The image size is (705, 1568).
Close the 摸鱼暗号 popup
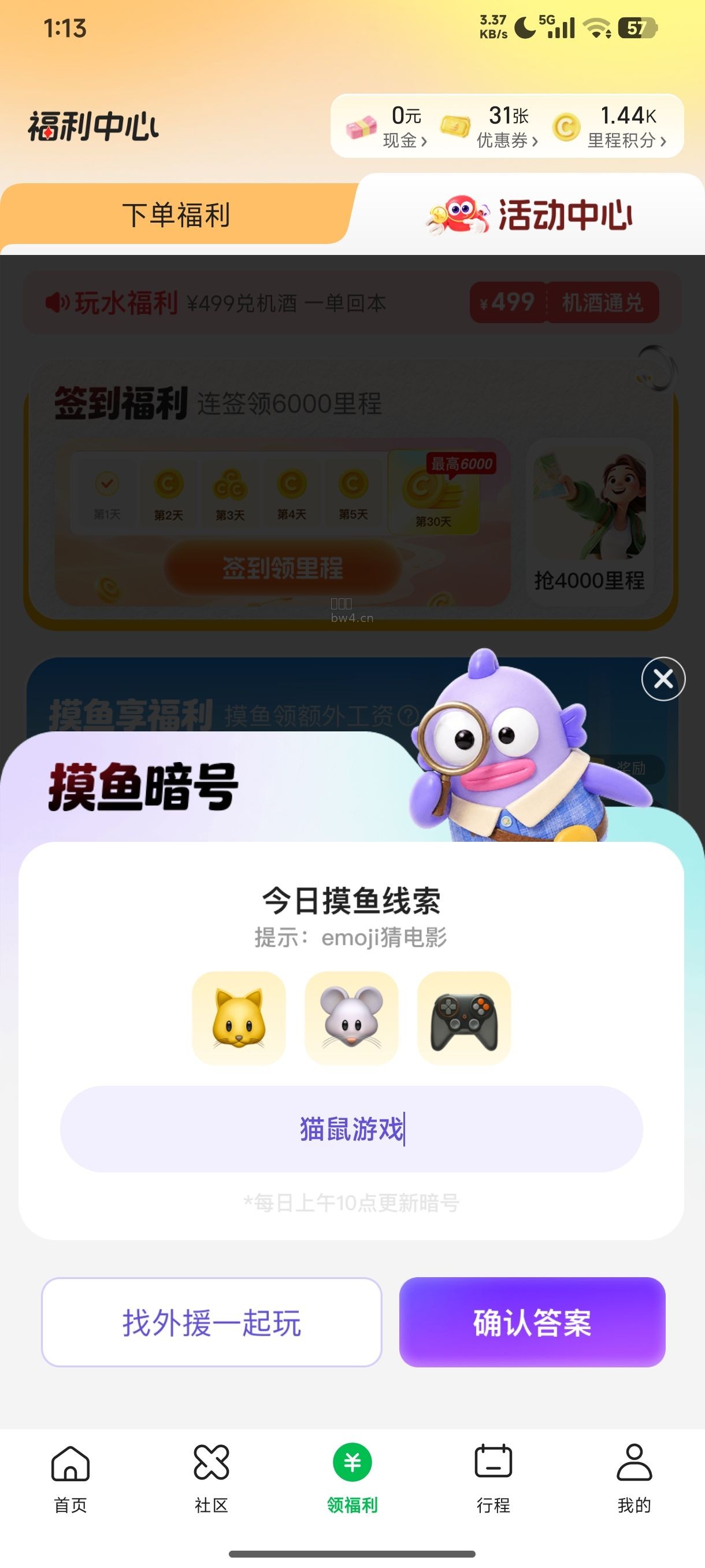[663, 678]
